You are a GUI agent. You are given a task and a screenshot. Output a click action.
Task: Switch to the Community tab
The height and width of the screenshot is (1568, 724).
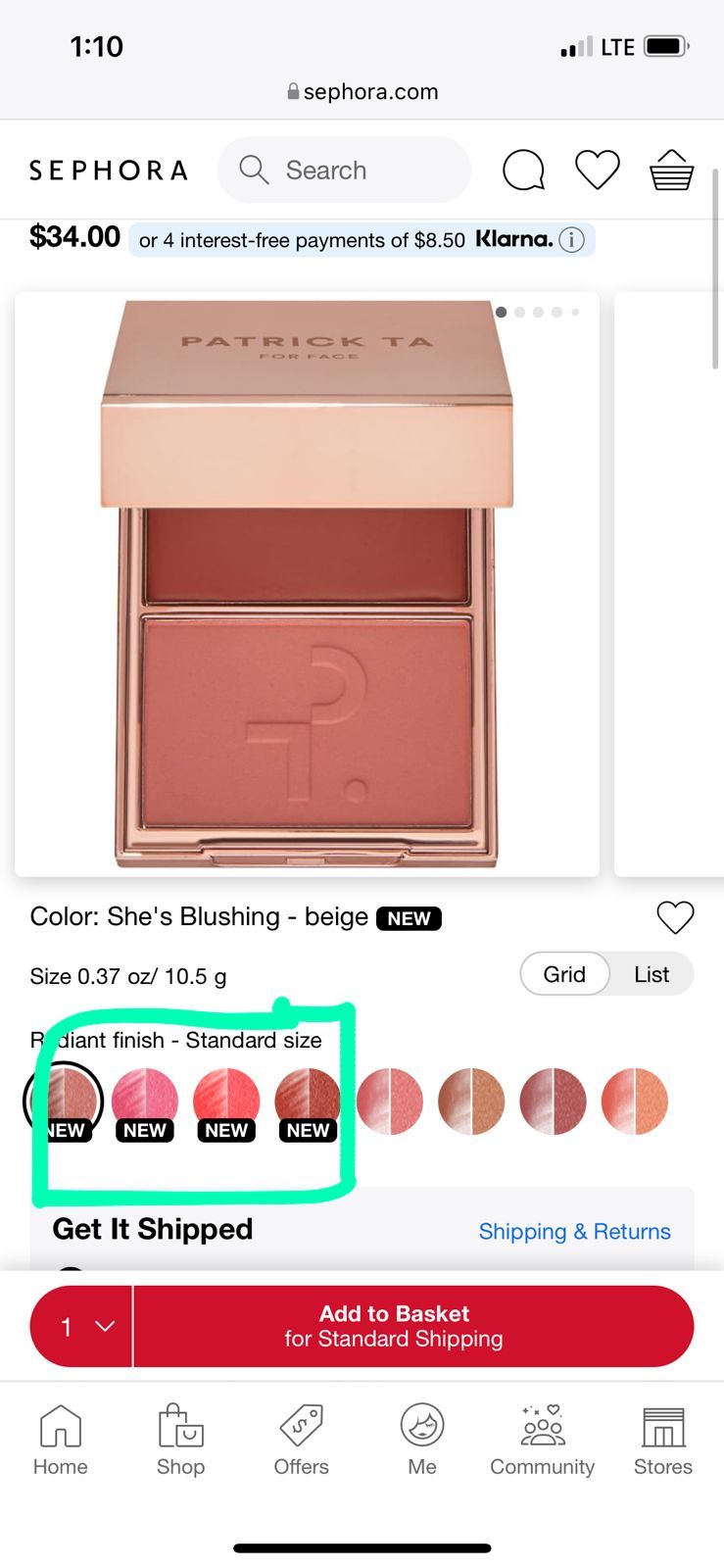click(x=542, y=1439)
